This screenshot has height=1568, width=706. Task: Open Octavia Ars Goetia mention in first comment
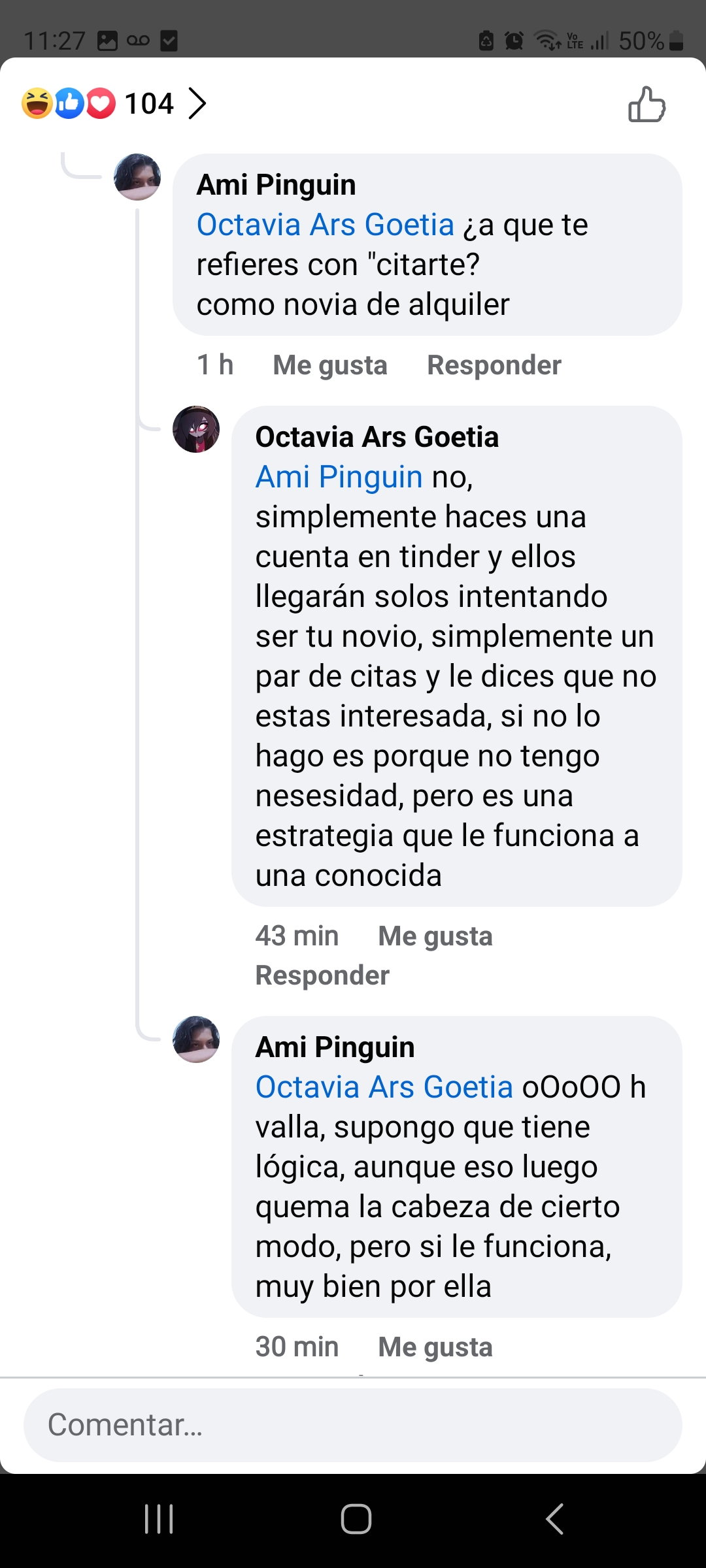pyautogui.click(x=326, y=225)
